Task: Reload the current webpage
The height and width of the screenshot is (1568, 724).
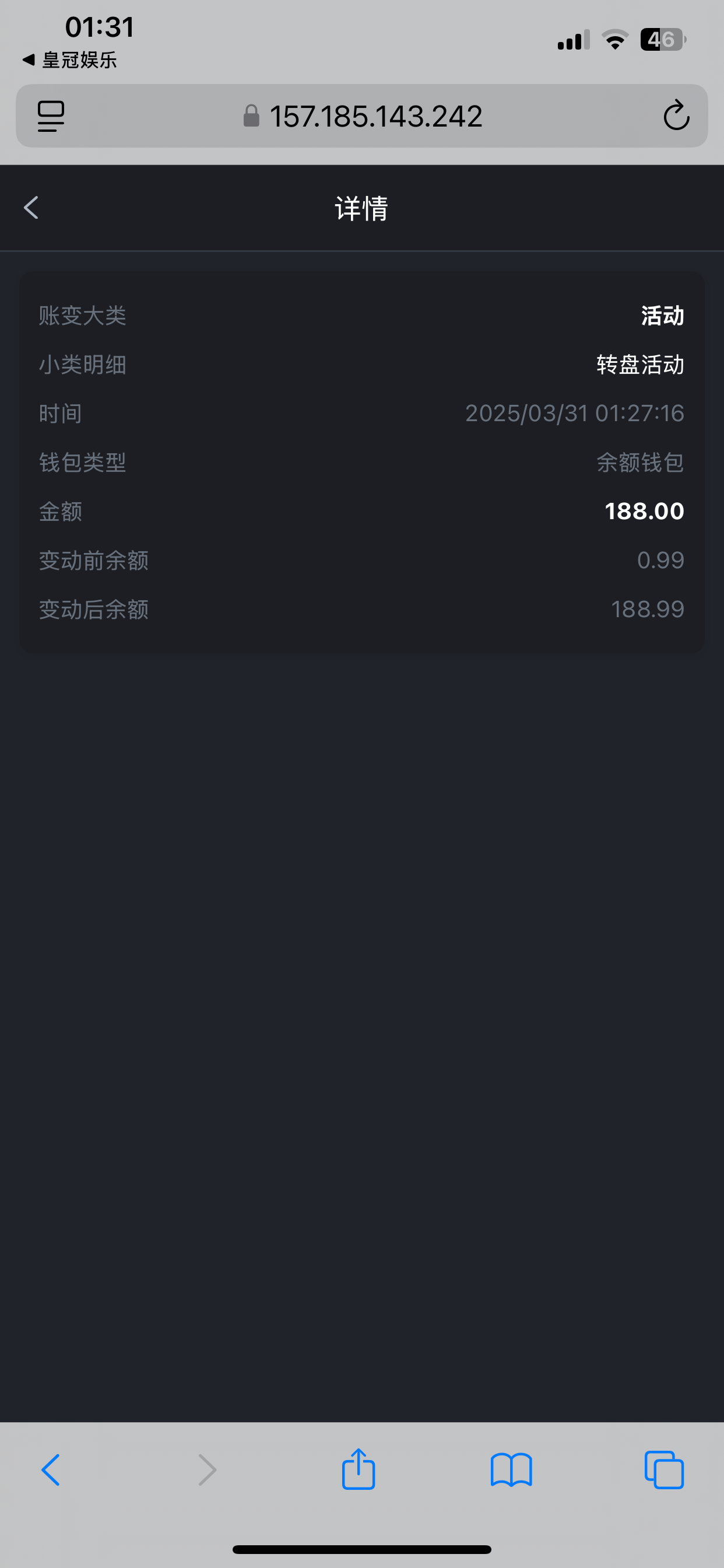Action: tap(676, 116)
